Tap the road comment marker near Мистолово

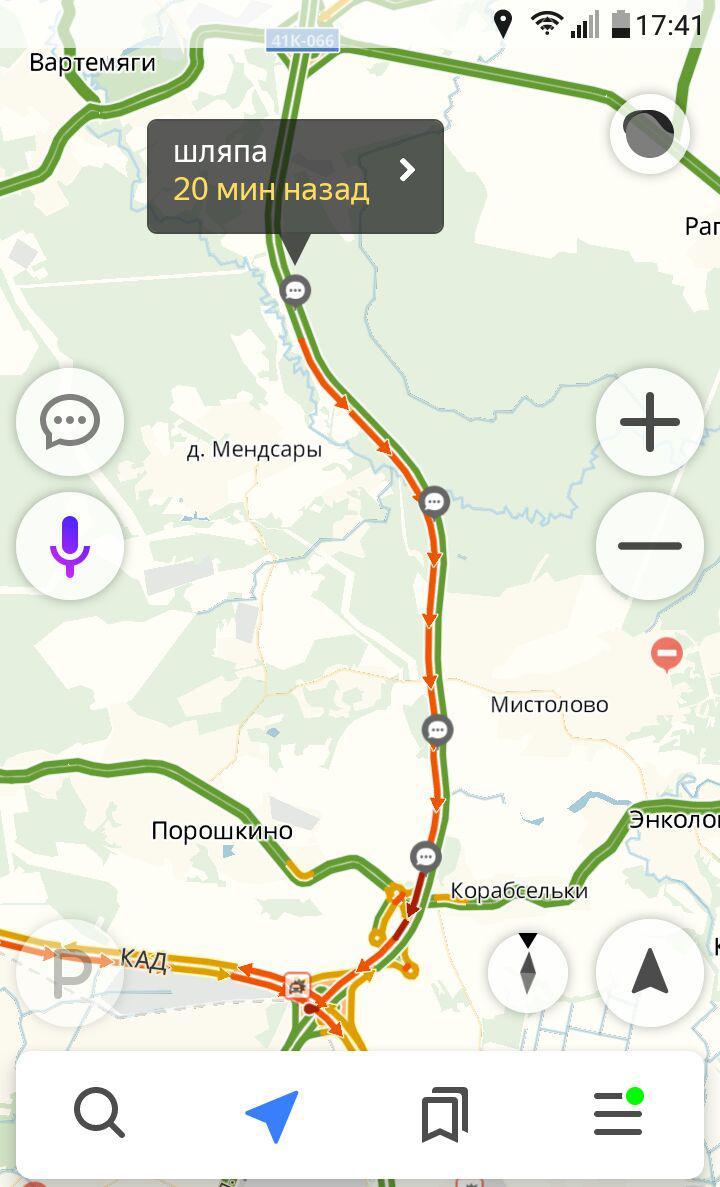tap(437, 731)
